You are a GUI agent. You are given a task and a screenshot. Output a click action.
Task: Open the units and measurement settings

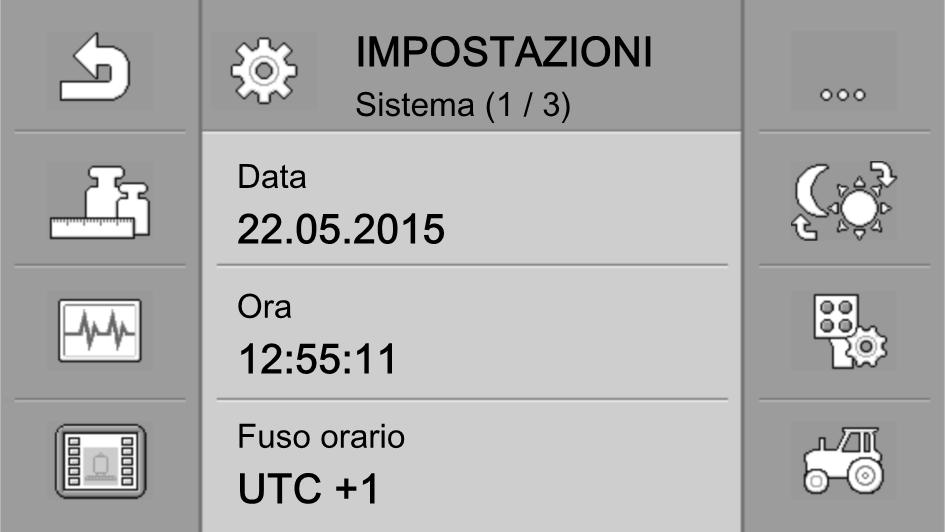(100, 200)
